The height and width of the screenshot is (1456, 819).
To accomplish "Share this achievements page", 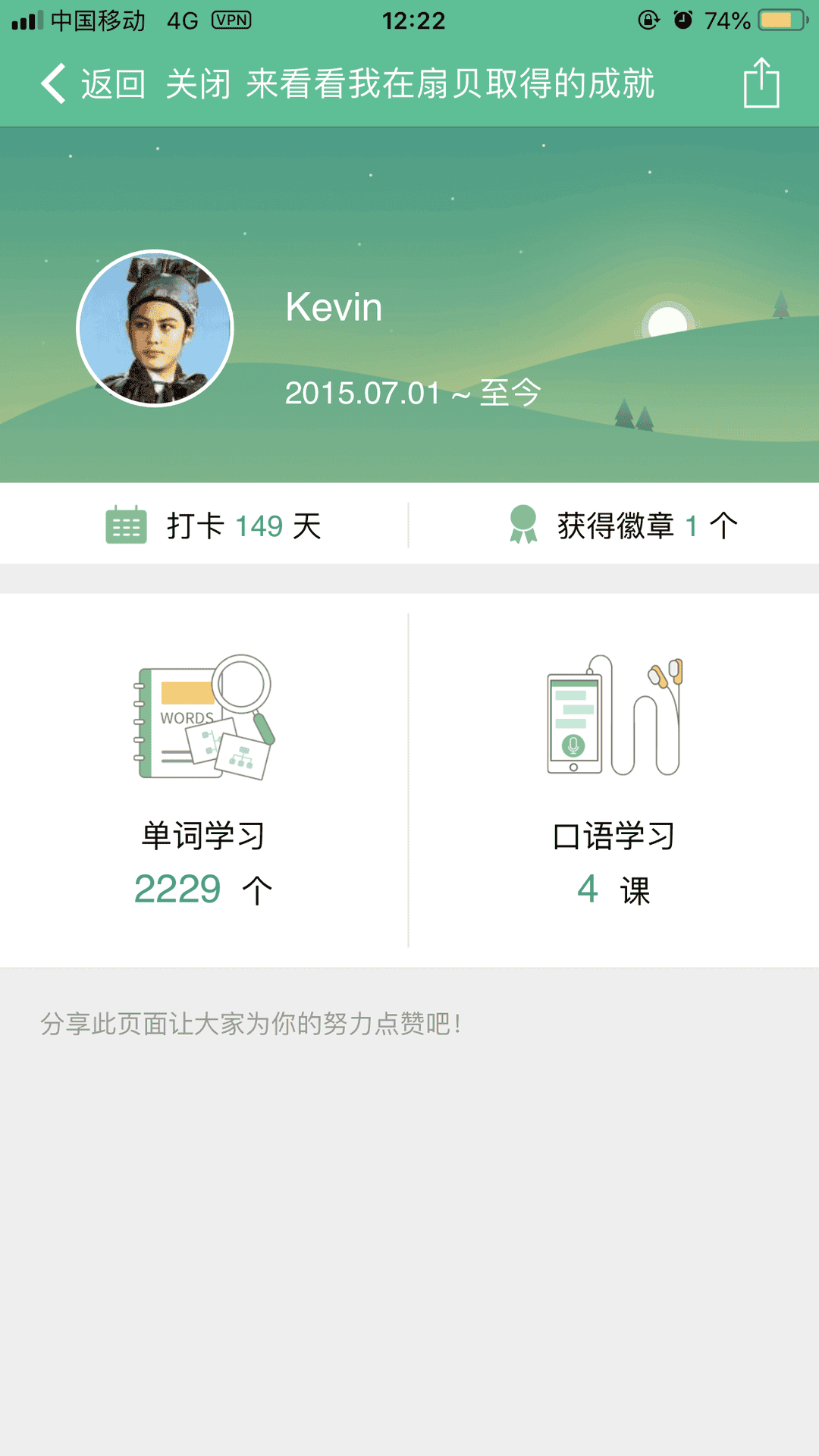I will 761,83.
